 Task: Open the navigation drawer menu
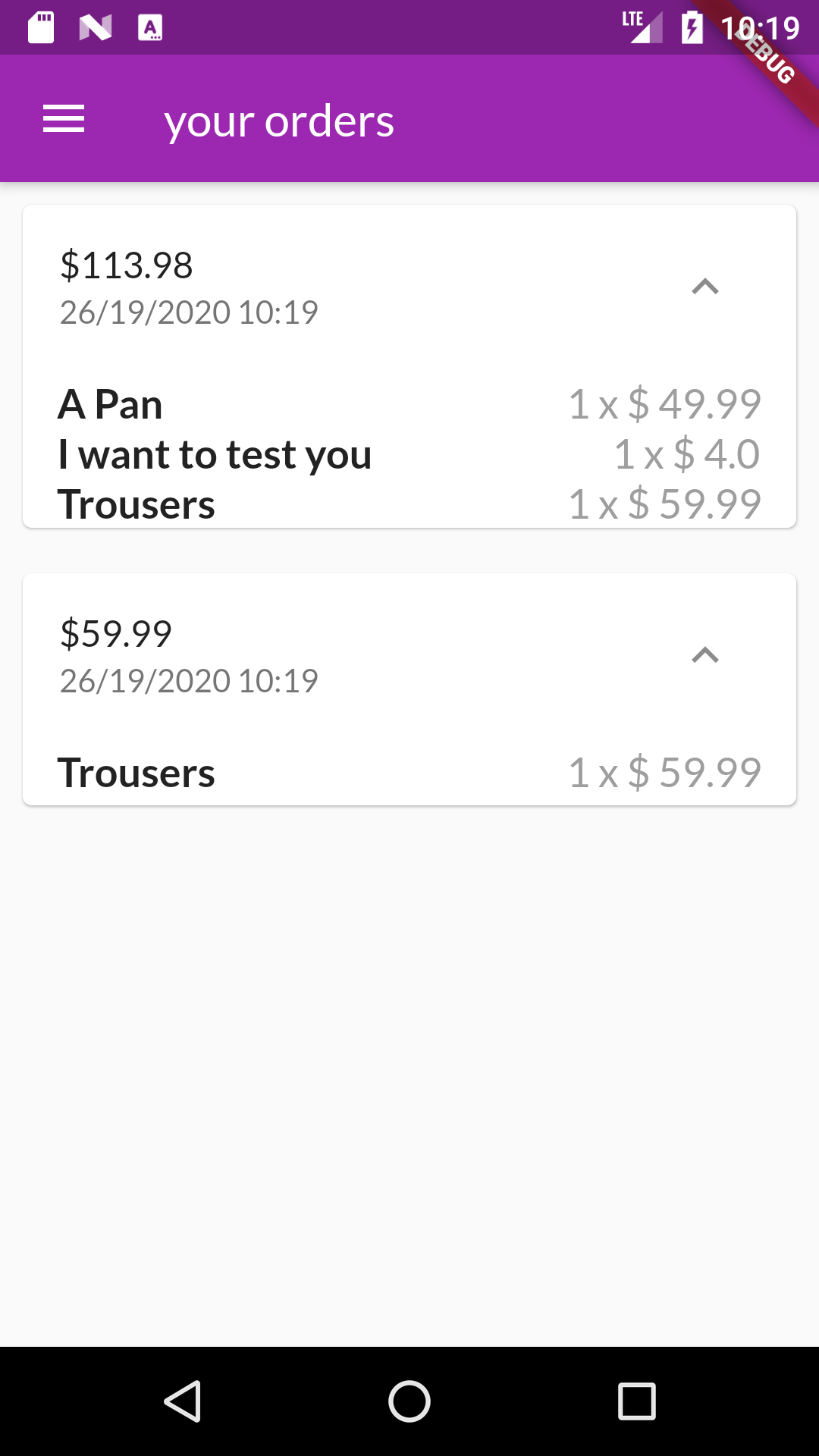click(64, 118)
